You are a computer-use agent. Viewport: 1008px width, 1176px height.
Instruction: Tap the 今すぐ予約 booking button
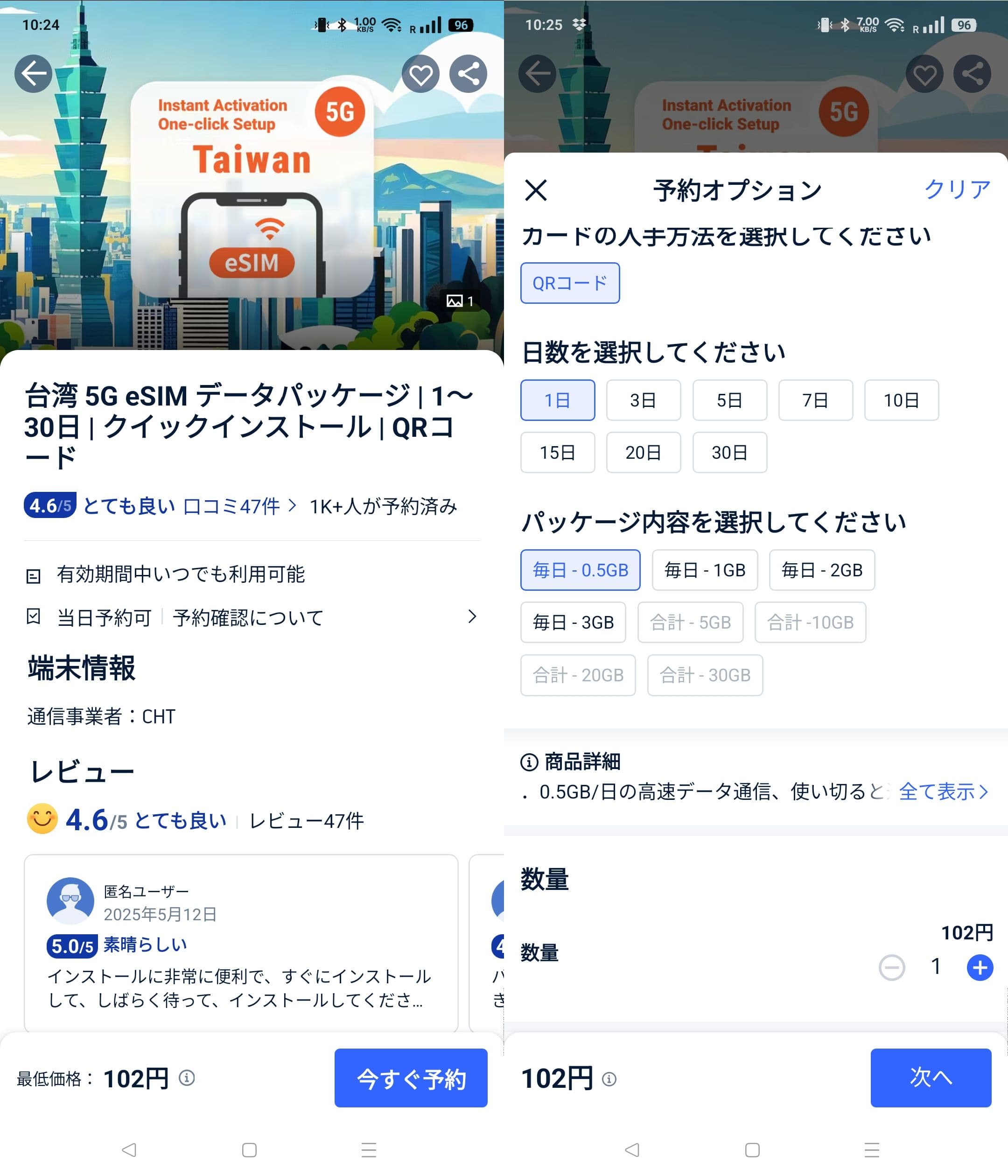pyautogui.click(x=410, y=1077)
